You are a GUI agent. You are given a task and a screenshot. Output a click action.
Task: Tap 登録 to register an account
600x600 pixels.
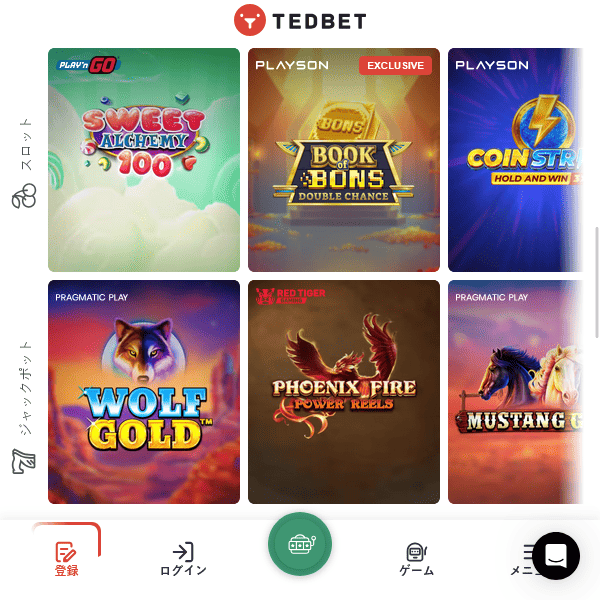click(66, 559)
